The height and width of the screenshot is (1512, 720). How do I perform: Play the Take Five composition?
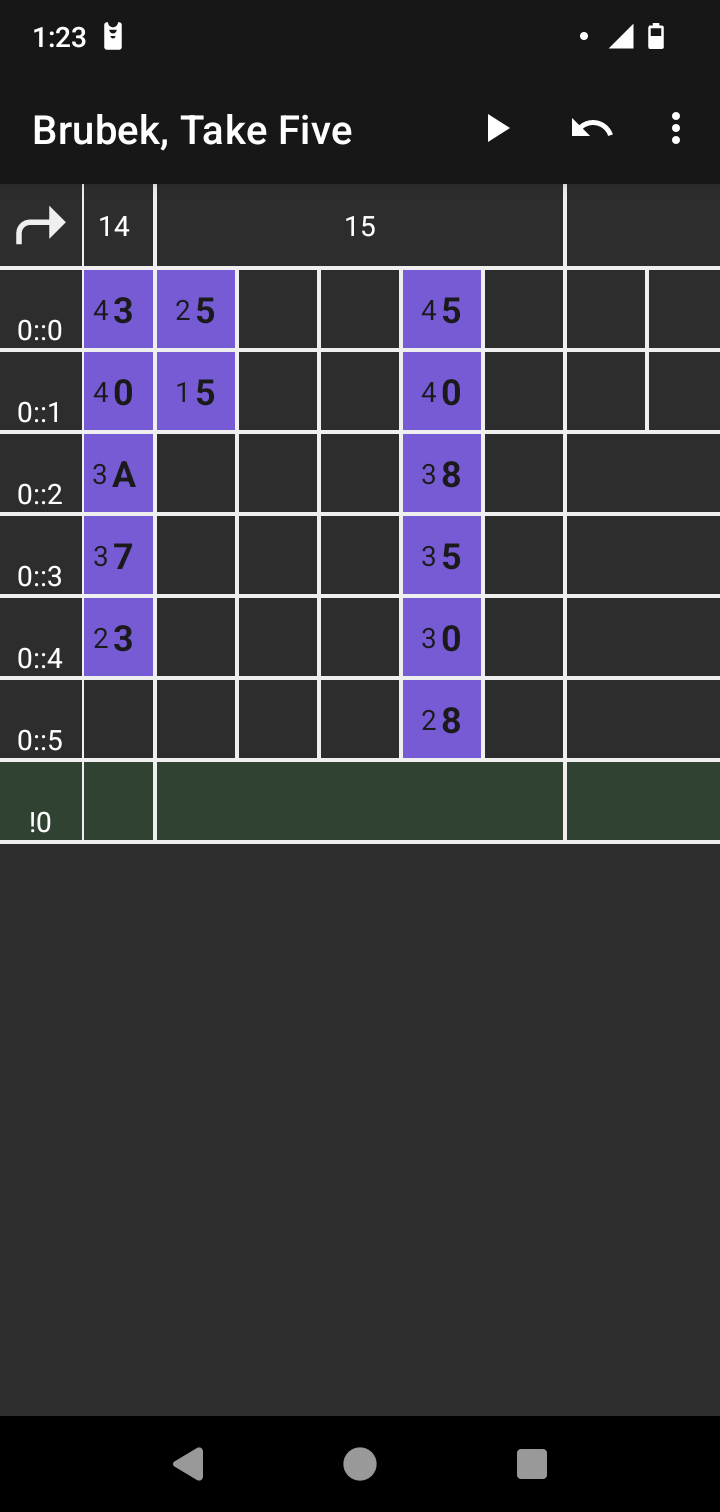(497, 129)
